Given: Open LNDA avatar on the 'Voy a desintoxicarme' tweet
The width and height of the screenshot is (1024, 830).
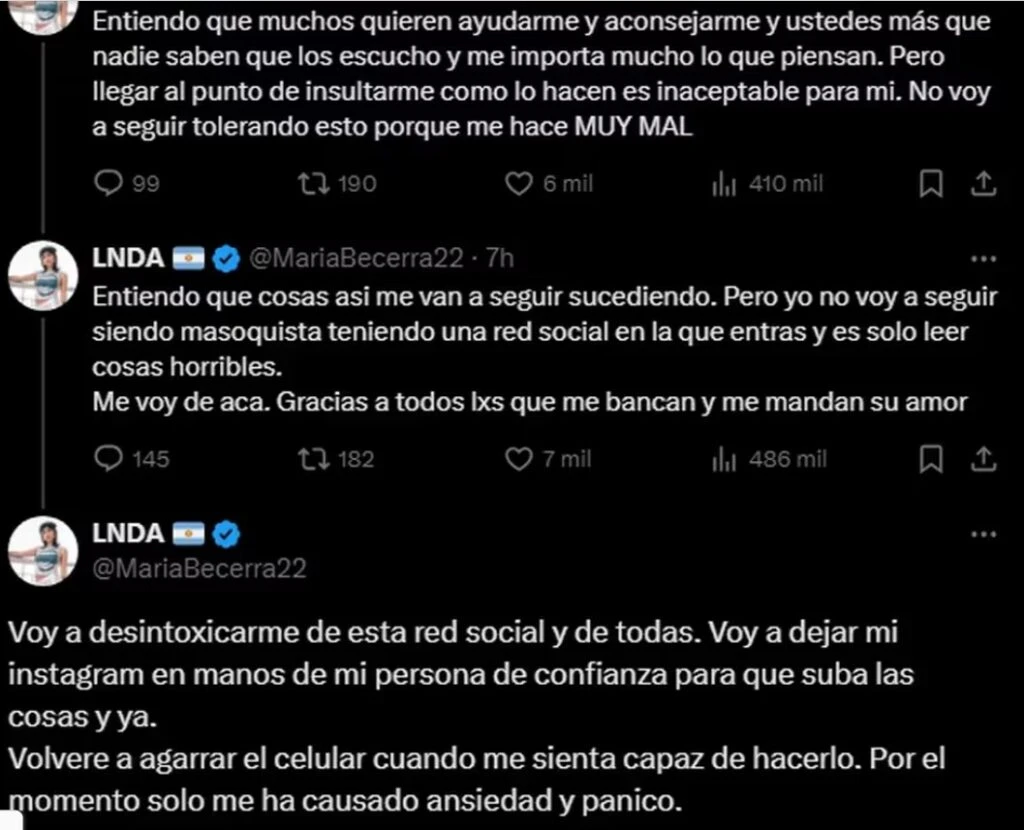Looking at the screenshot, I should (43, 551).
